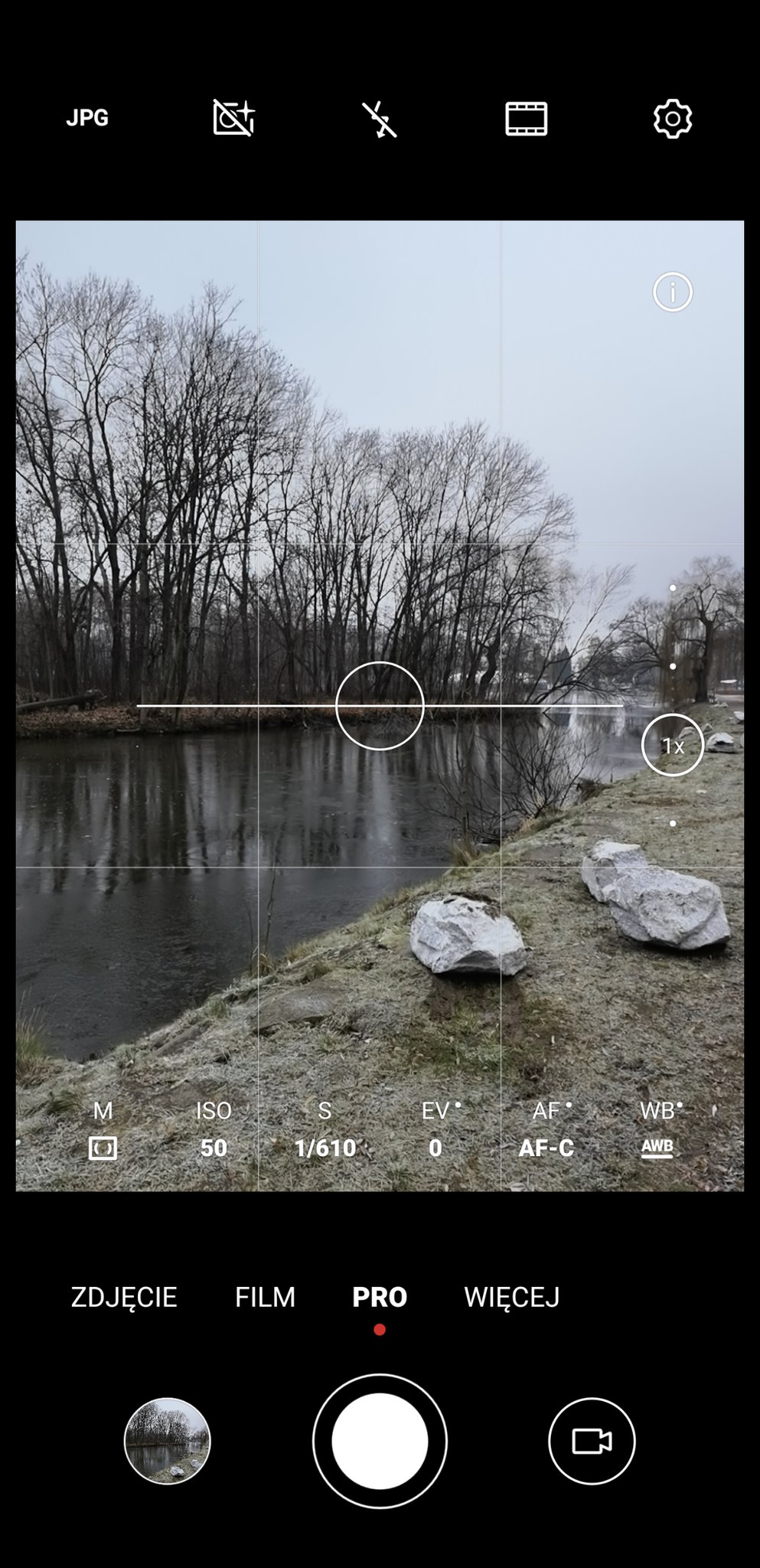Screen dimensions: 760x1568
Task: Adjust the M metering mode
Action: [103, 1131]
